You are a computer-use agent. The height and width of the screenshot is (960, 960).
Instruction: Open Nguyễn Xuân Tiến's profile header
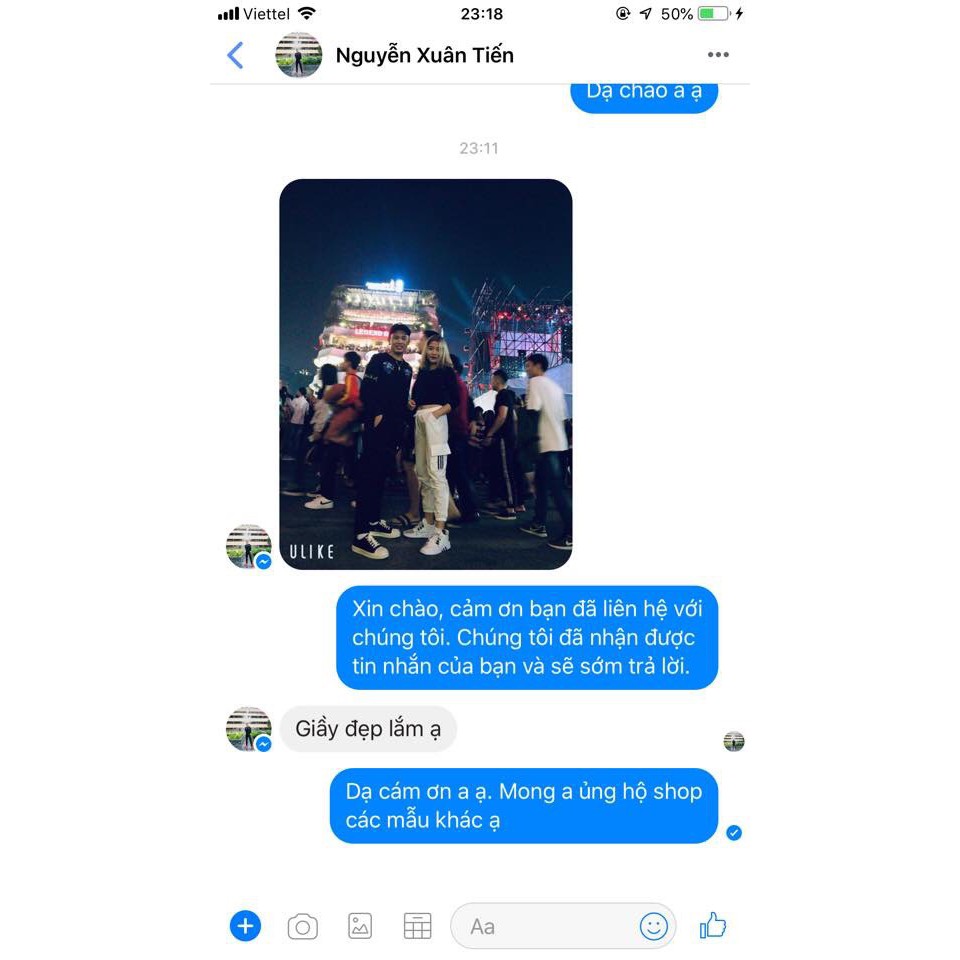pos(424,55)
